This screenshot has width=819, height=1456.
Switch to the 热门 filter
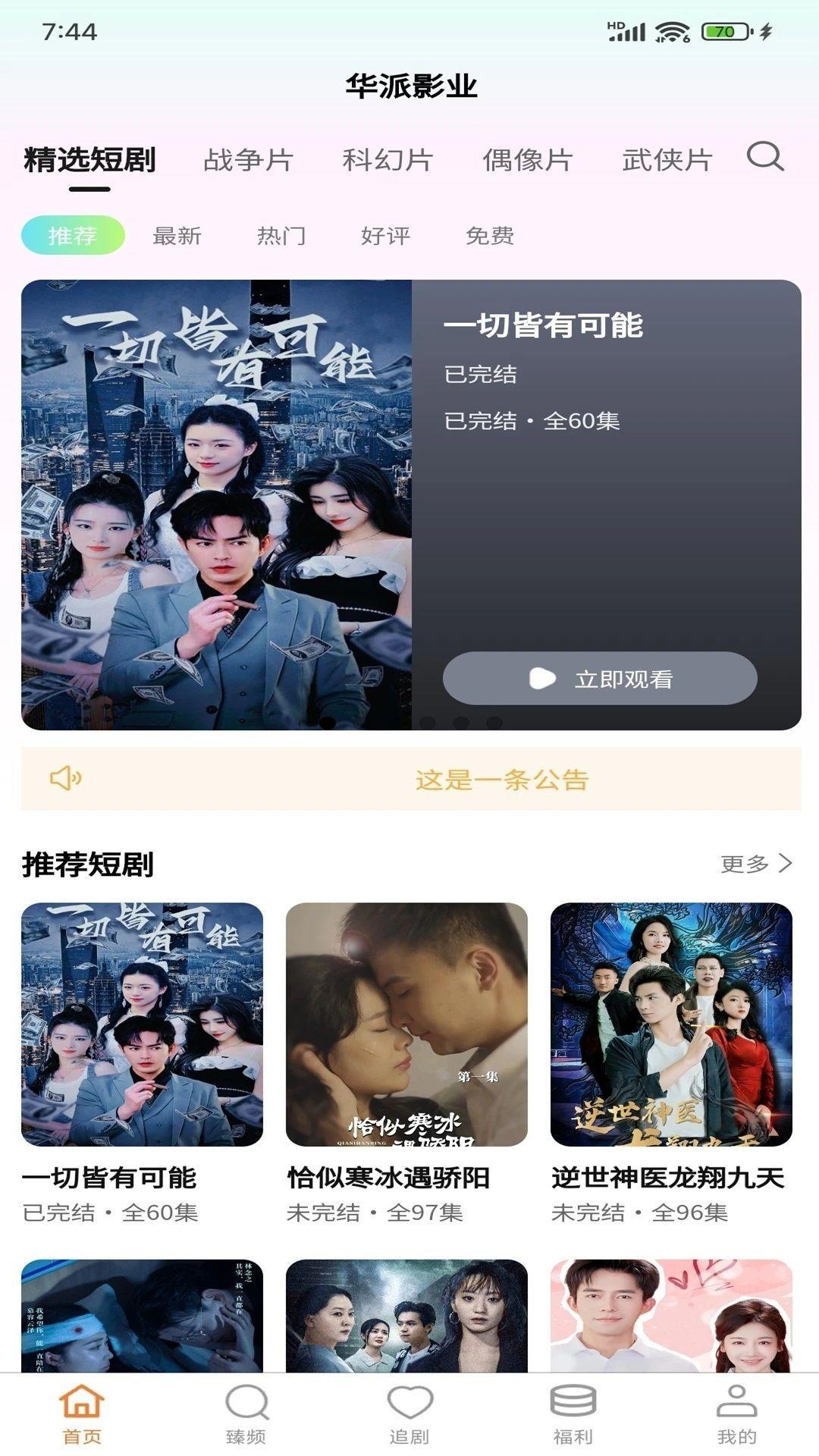pyautogui.click(x=281, y=237)
